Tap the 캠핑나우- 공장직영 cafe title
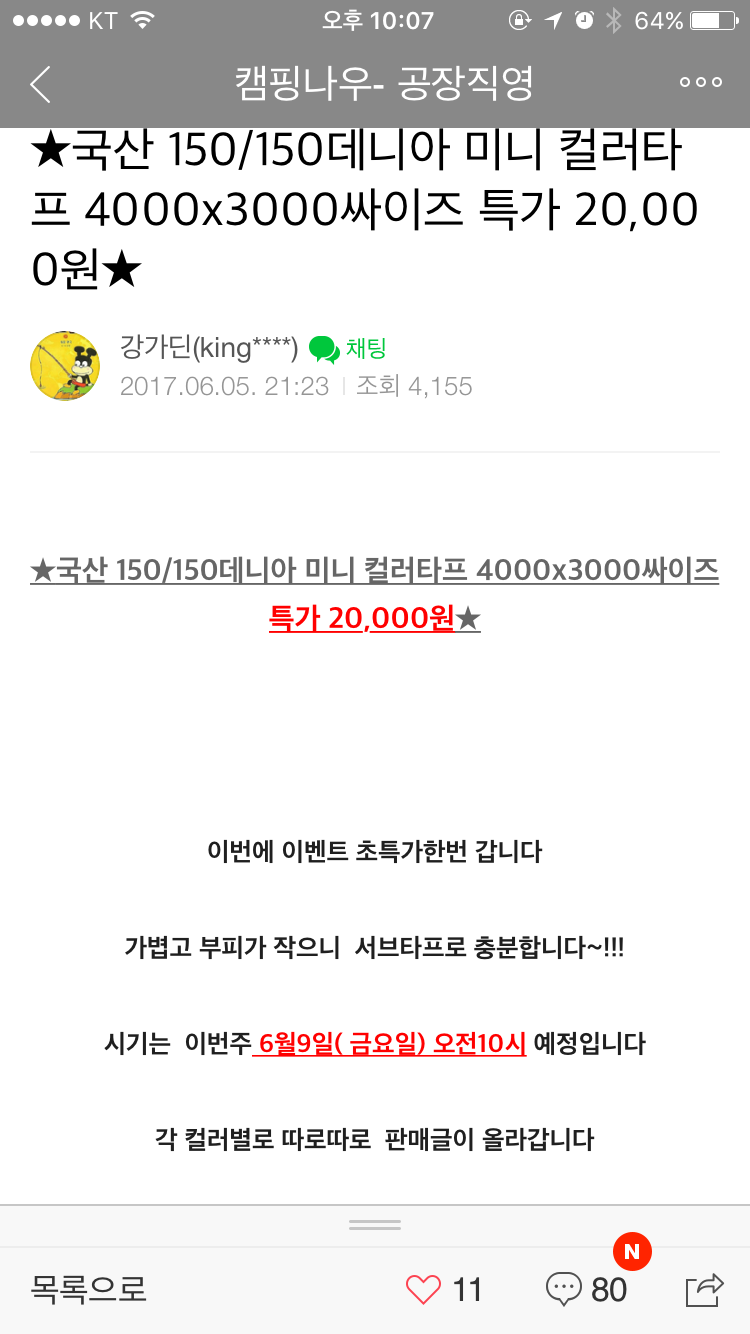Image resolution: width=750 pixels, height=1334 pixels. pos(384,83)
